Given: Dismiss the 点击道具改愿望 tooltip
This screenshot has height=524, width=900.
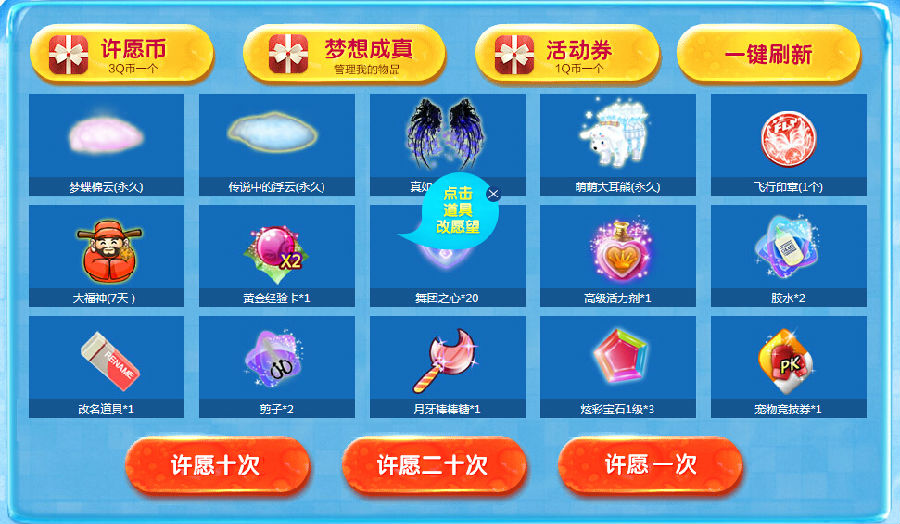Looking at the screenshot, I should pos(493,193).
